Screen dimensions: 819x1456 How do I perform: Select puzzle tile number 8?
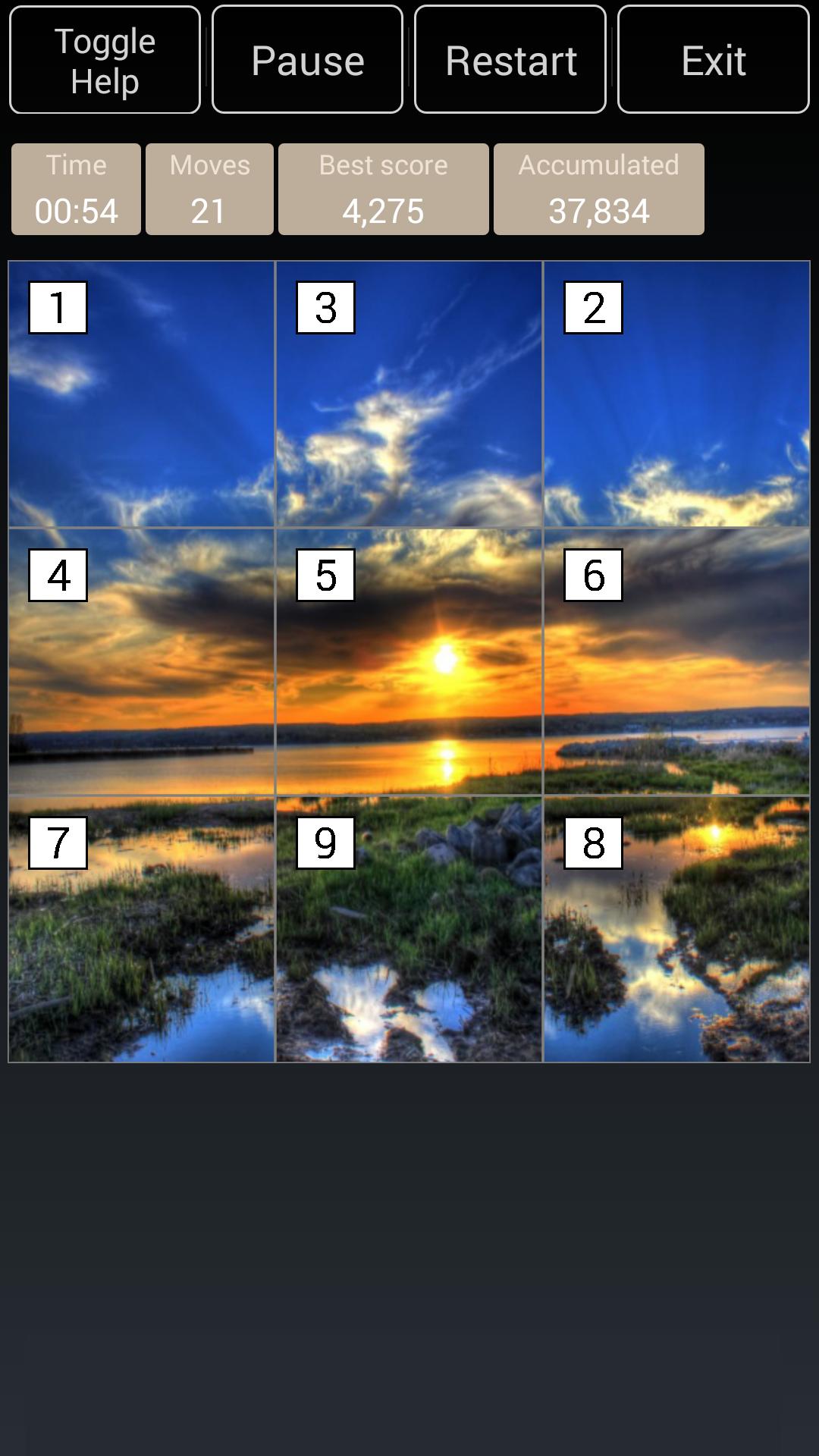pos(676,929)
